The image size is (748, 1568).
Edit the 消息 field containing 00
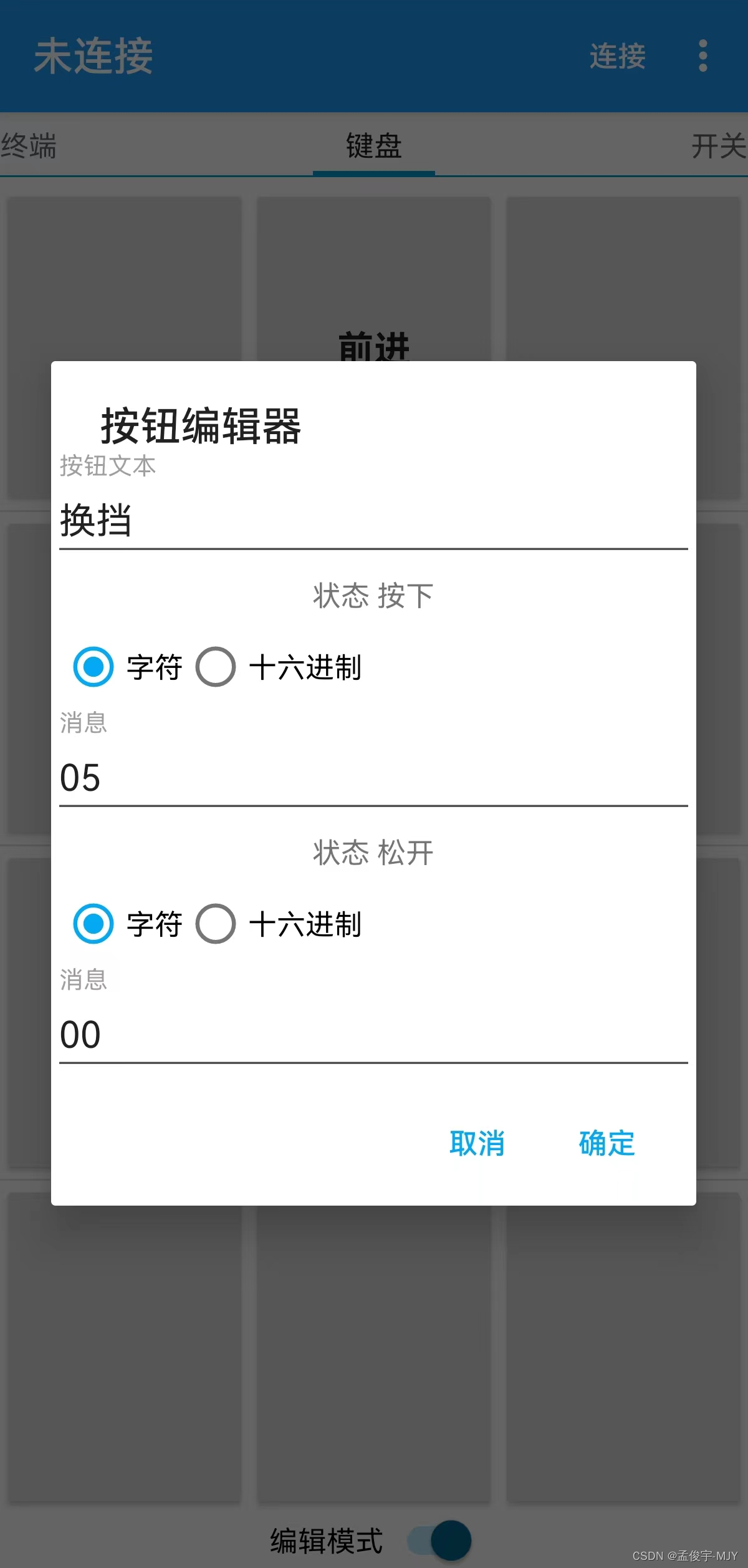point(373,1035)
